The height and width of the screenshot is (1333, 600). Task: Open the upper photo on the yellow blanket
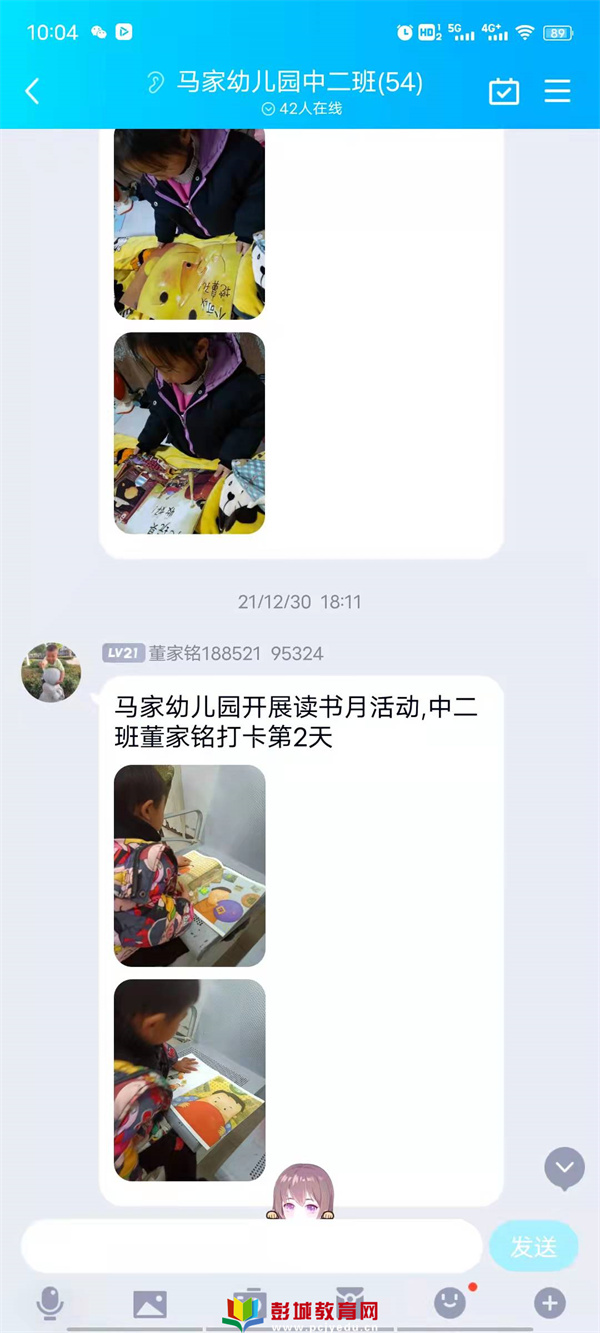tap(189, 224)
